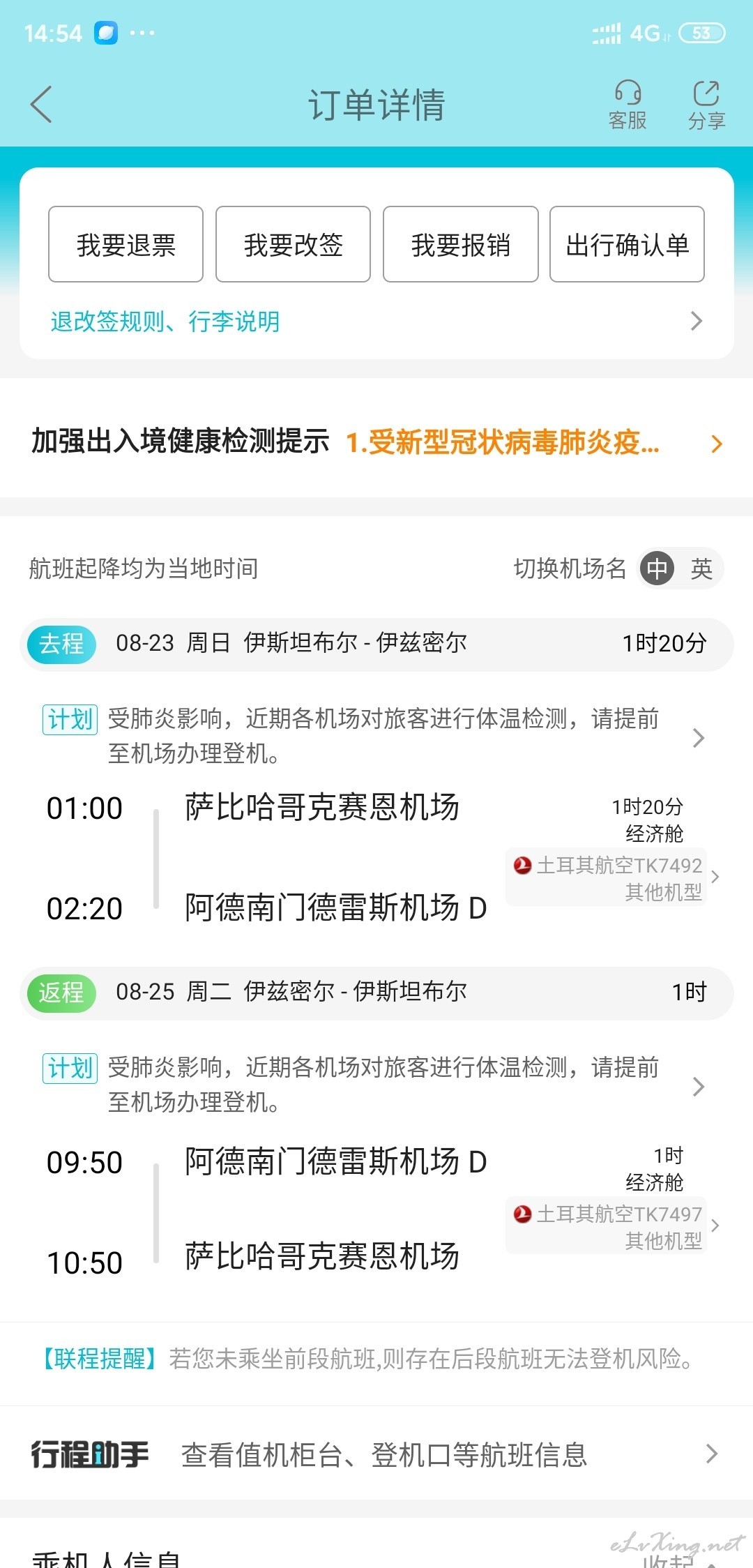Screen dimensions: 753x1568
Task: Contact 客服 customer service
Action: 627,105
